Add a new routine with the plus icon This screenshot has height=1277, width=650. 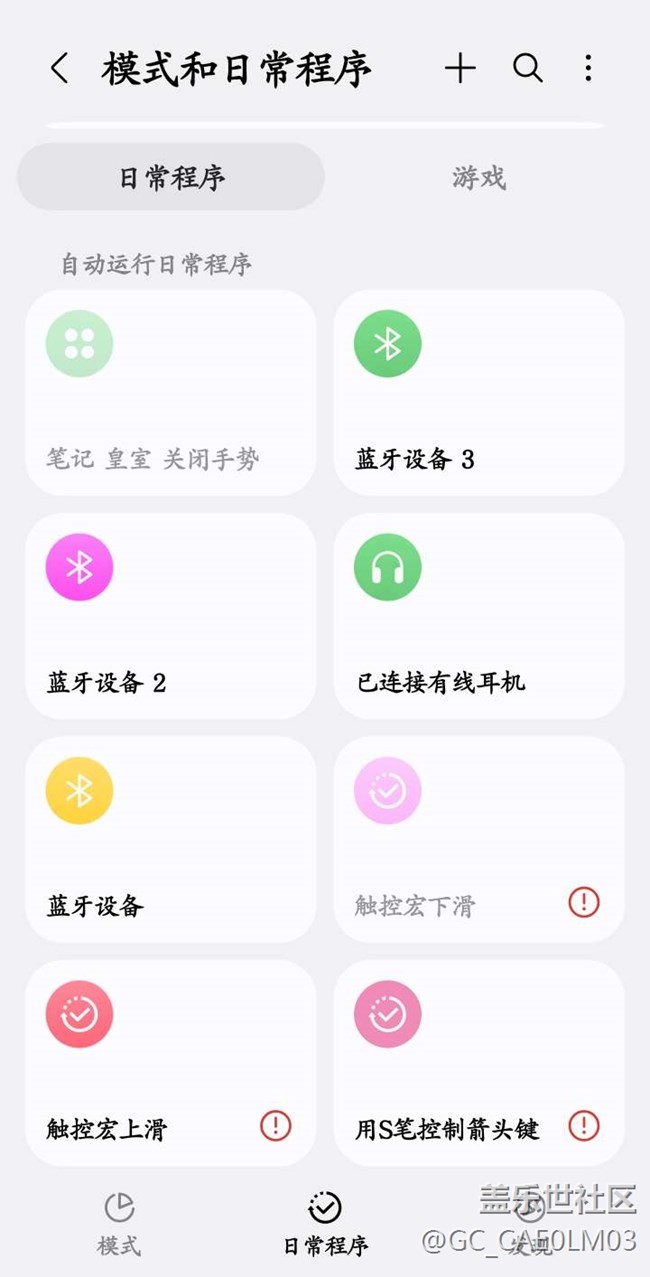click(460, 68)
